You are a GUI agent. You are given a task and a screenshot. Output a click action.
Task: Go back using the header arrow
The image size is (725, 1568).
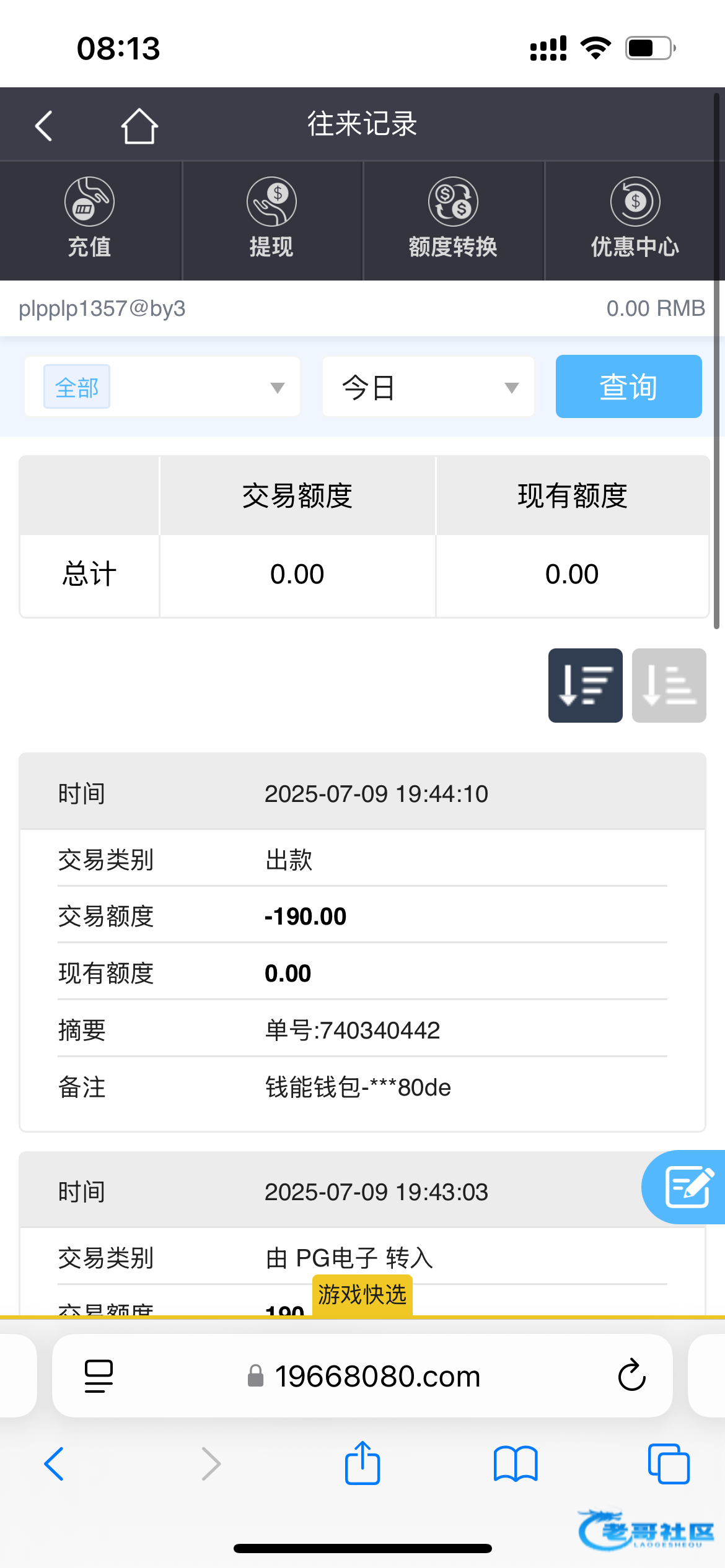43,126
